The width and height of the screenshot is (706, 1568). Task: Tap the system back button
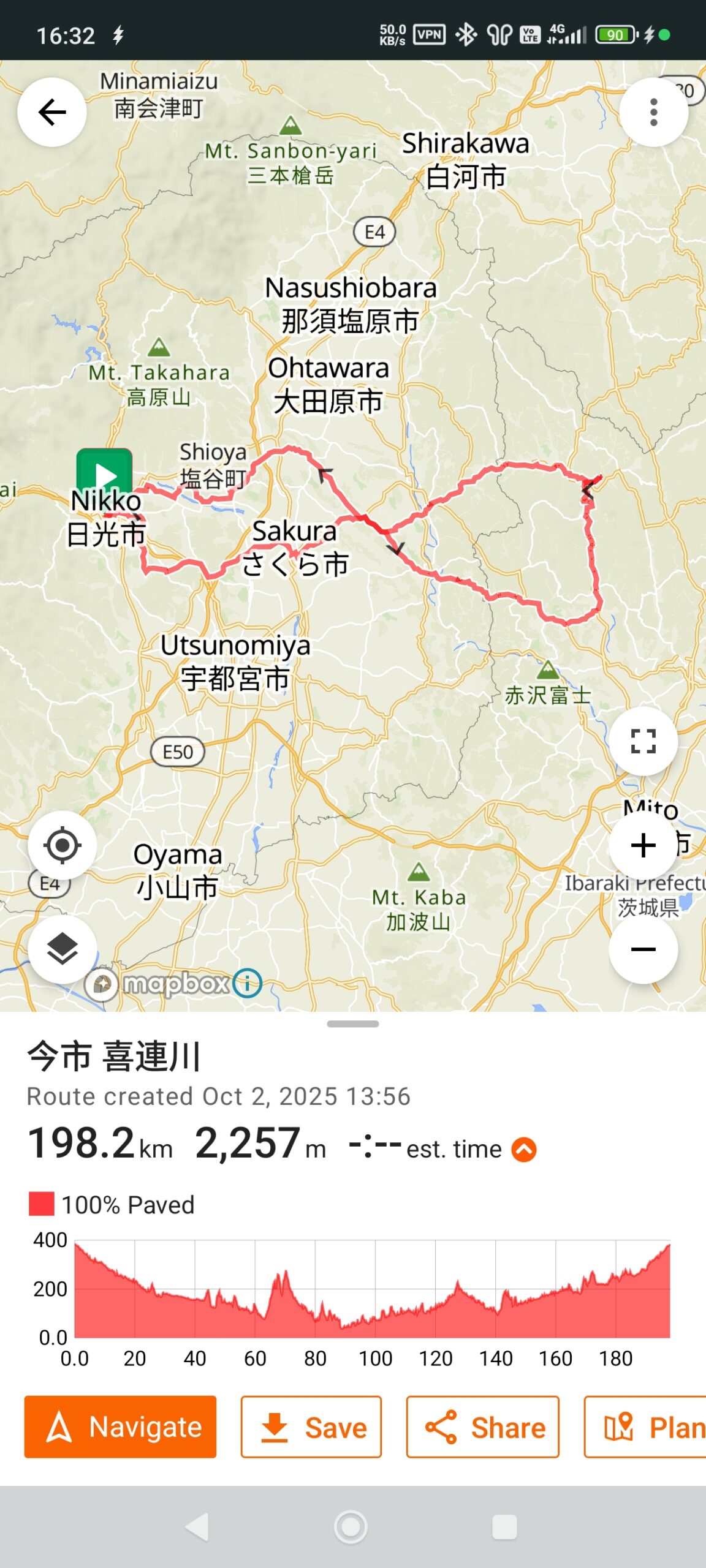point(198,1527)
